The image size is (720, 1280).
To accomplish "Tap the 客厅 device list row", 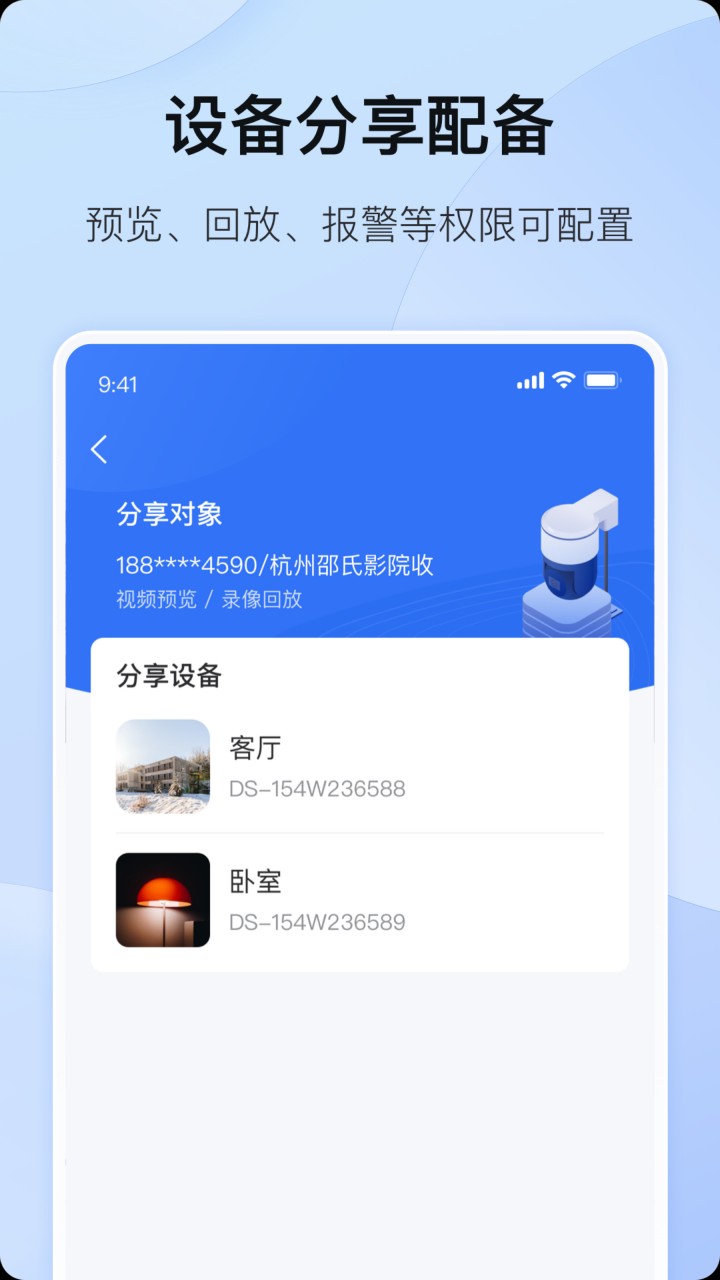I will tap(360, 769).
